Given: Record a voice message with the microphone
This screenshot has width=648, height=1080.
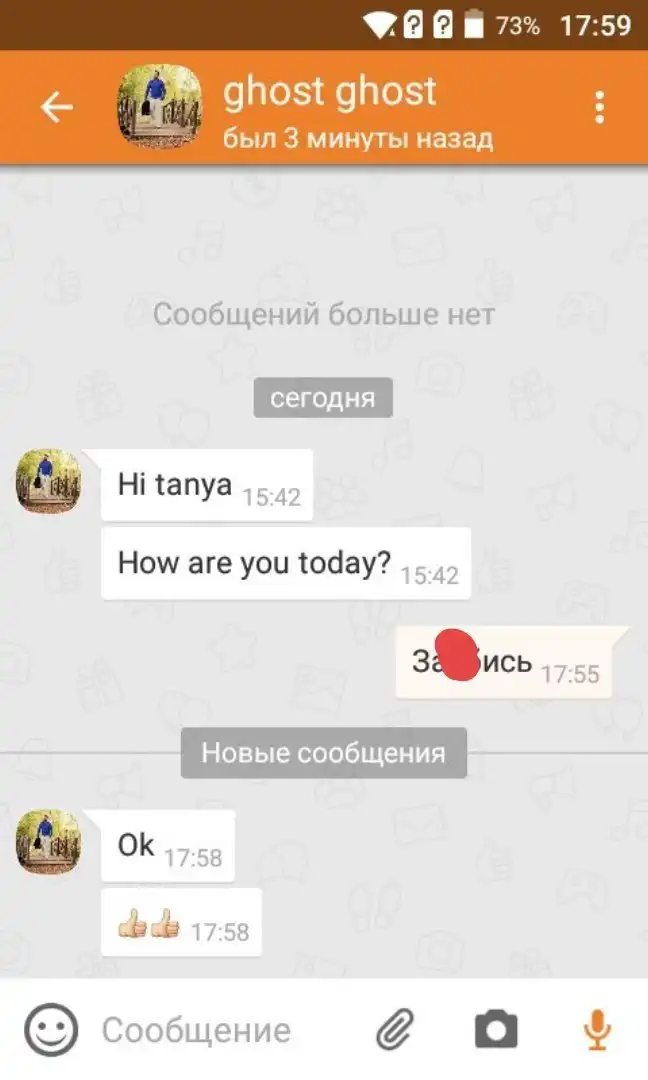Looking at the screenshot, I should click(x=597, y=1030).
